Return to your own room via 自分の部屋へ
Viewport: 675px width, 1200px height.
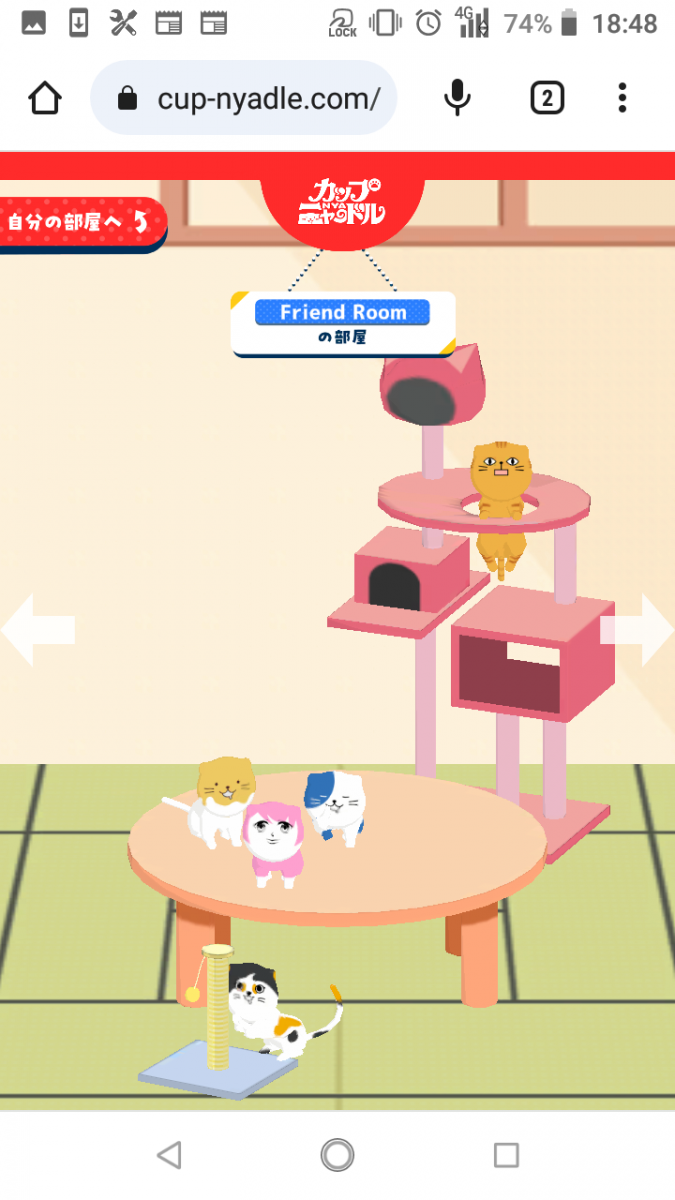click(x=80, y=222)
